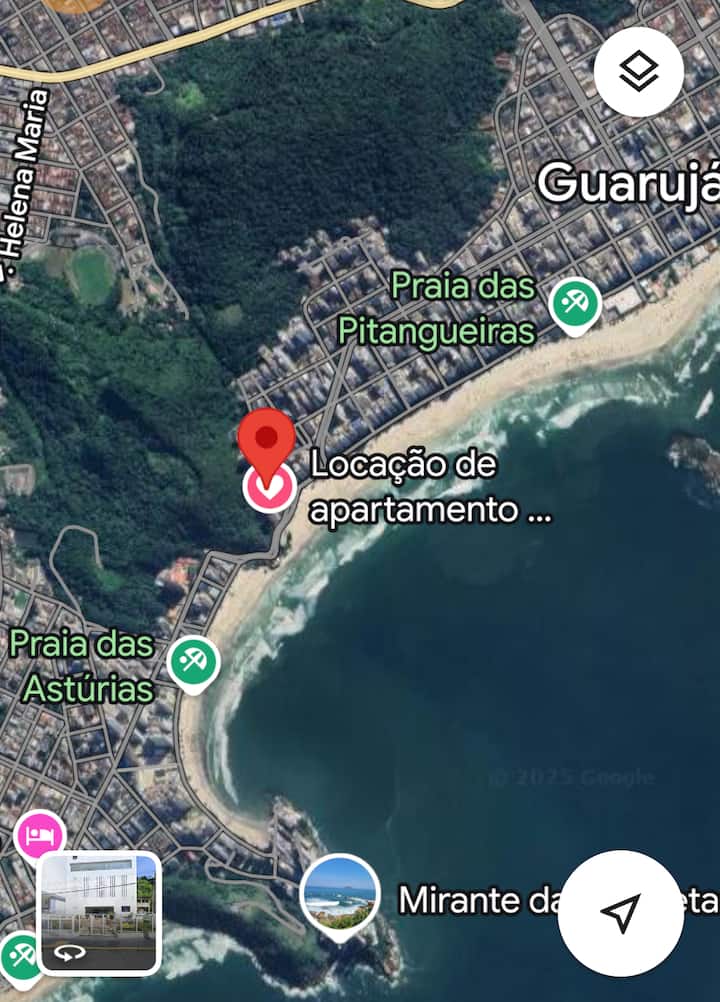Viewport: 720px width, 1002px height.
Task: Open the Street View thumbnail
Action: tap(99, 912)
